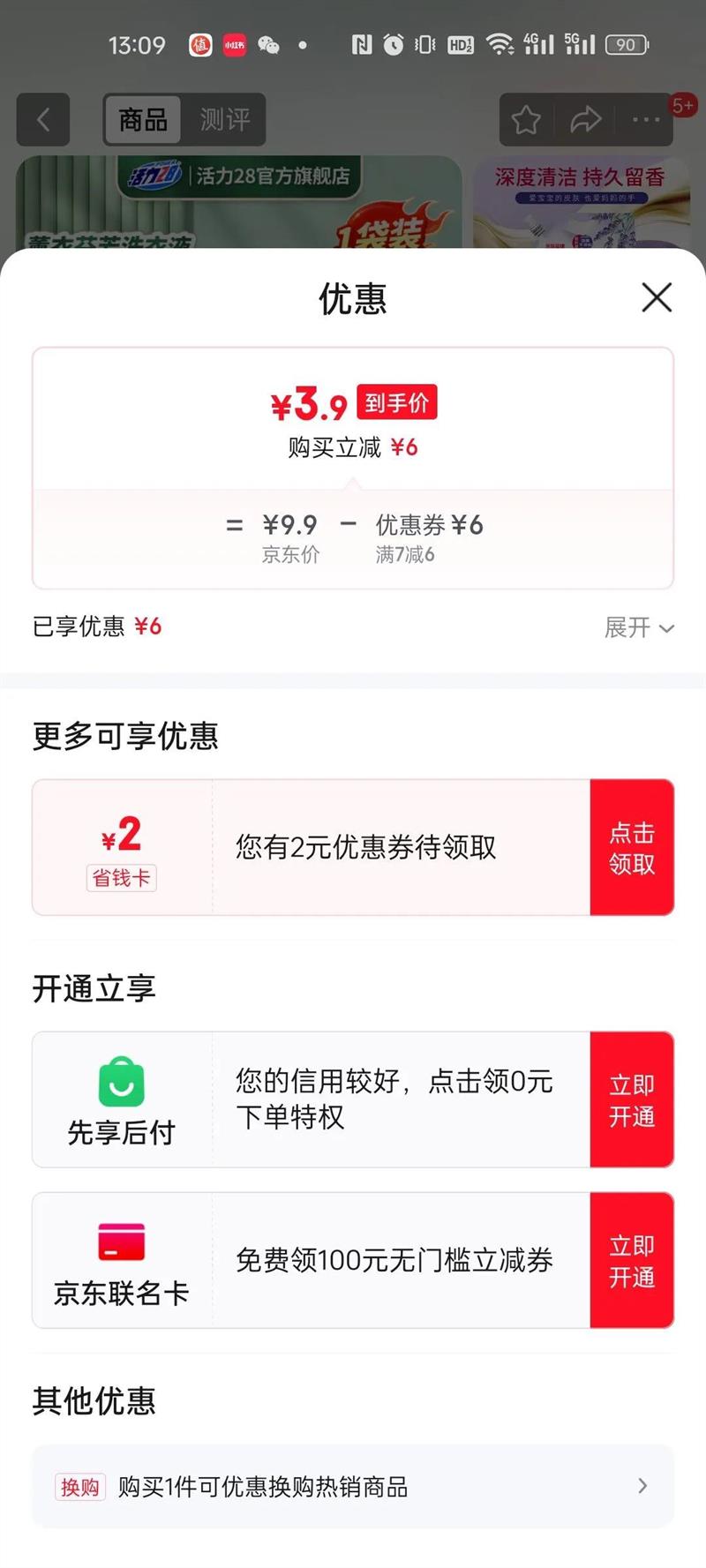The width and height of the screenshot is (706, 1568).
Task: Close the 优惠 discount sheet
Action: [657, 297]
